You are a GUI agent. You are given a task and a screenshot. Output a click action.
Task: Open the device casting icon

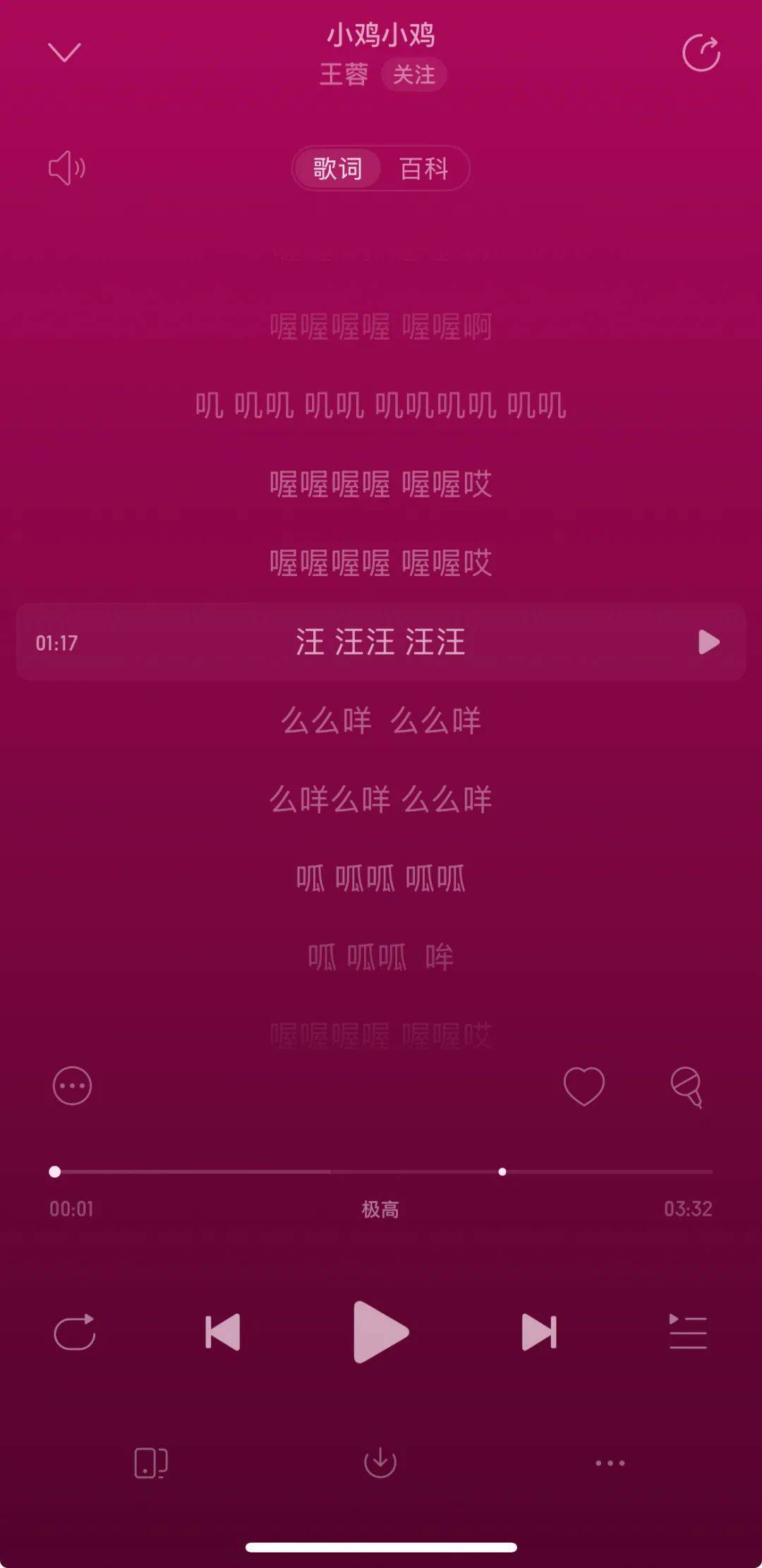pos(150,1463)
